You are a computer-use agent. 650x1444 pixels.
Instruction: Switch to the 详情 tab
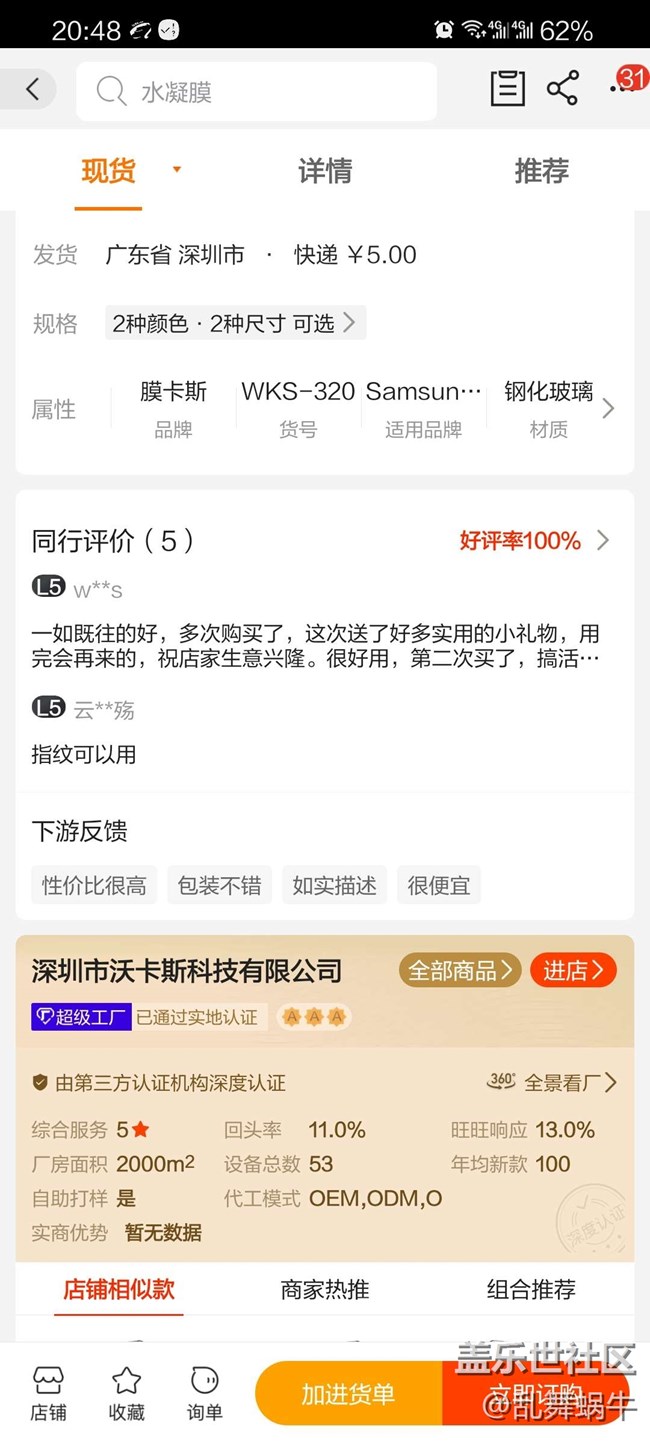324,171
